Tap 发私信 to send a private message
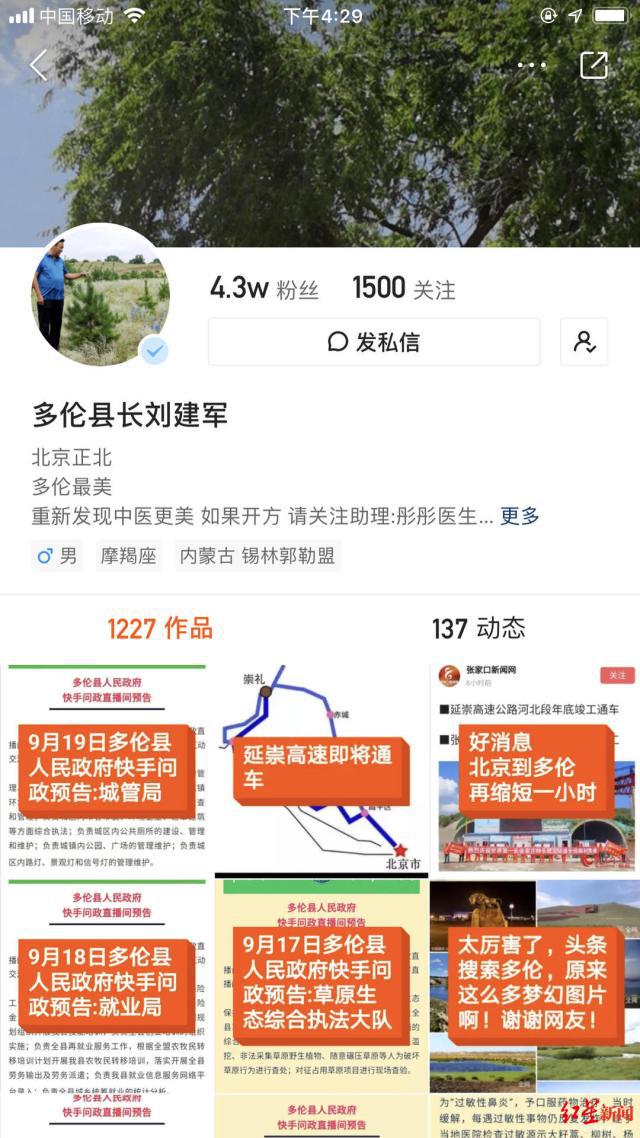640x1138 pixels. (x=374, y=342)
